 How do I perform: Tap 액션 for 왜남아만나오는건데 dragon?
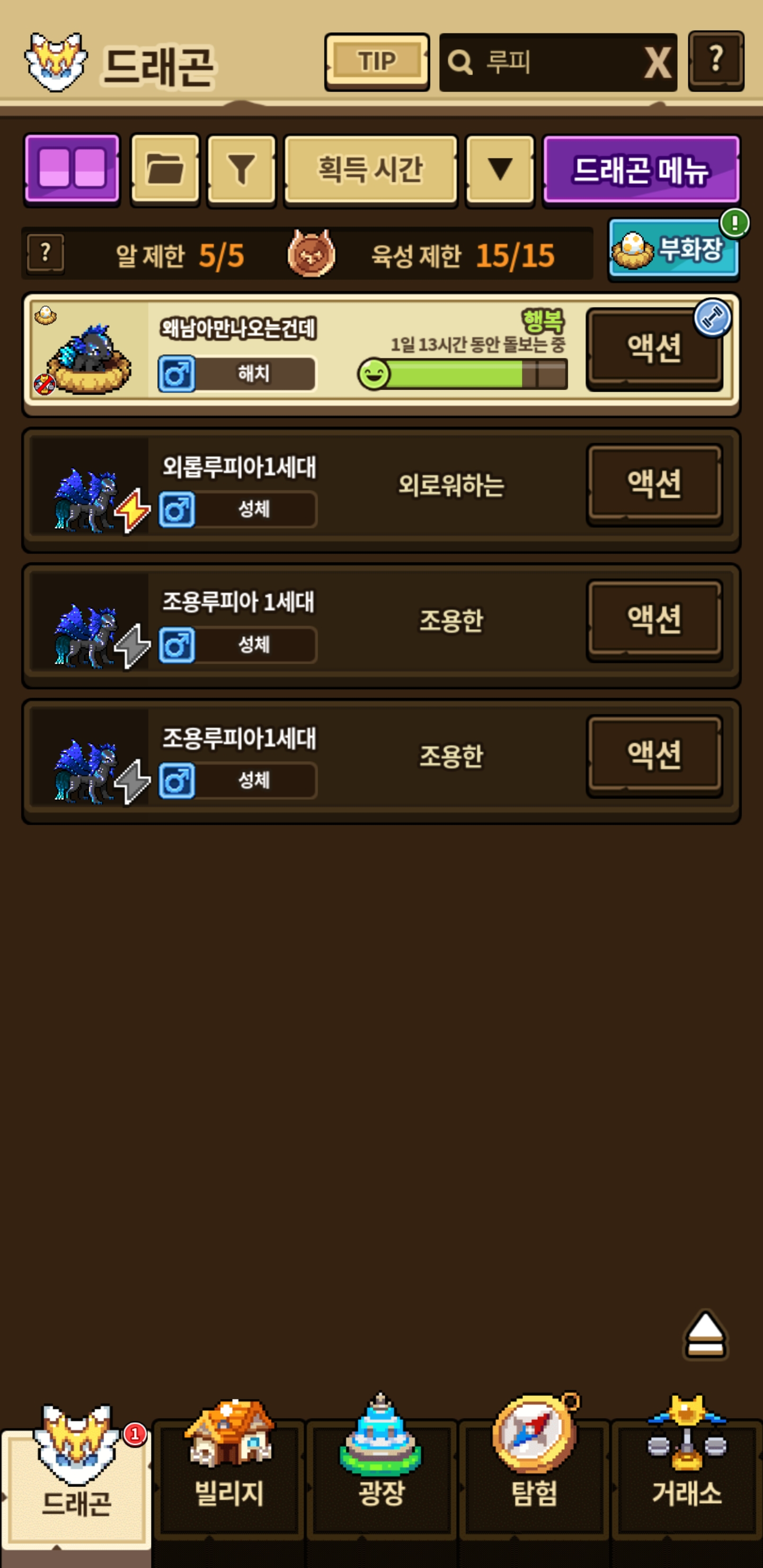pos(654,349)
